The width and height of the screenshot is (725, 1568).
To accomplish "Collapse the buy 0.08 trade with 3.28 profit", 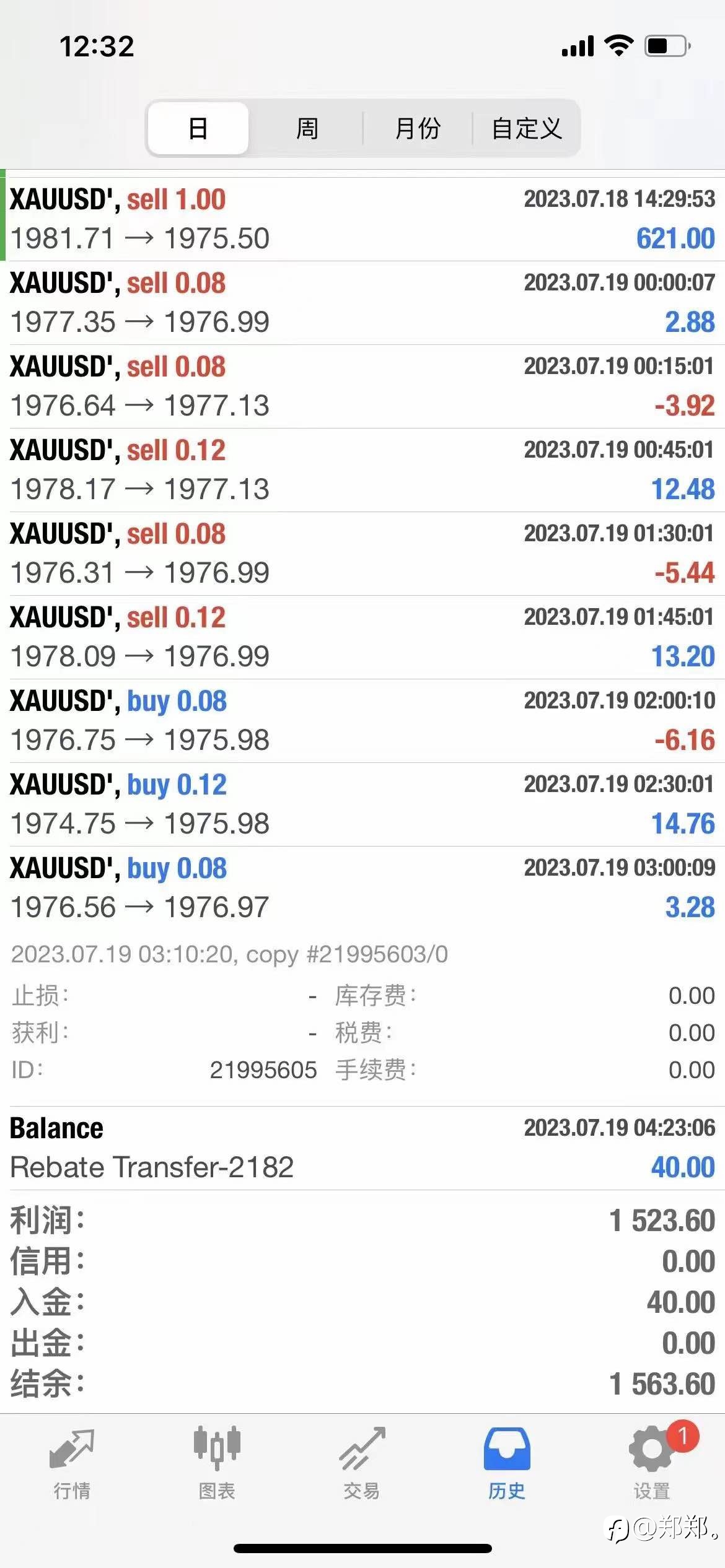I will click(362, 888).
